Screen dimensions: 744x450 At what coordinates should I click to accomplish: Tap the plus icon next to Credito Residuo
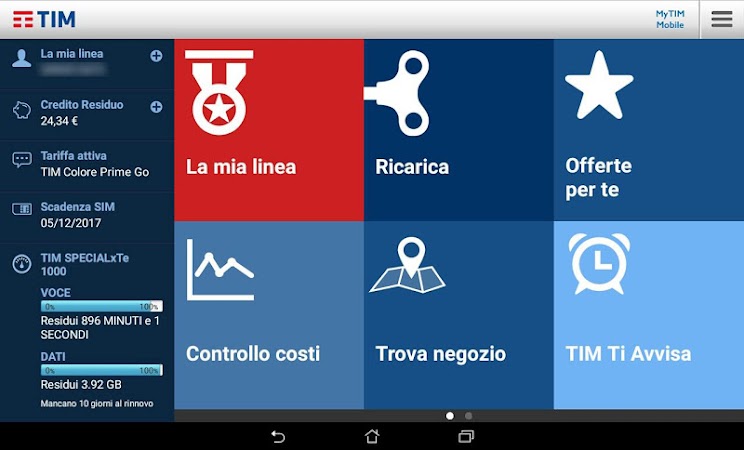(x=156, y=107)
